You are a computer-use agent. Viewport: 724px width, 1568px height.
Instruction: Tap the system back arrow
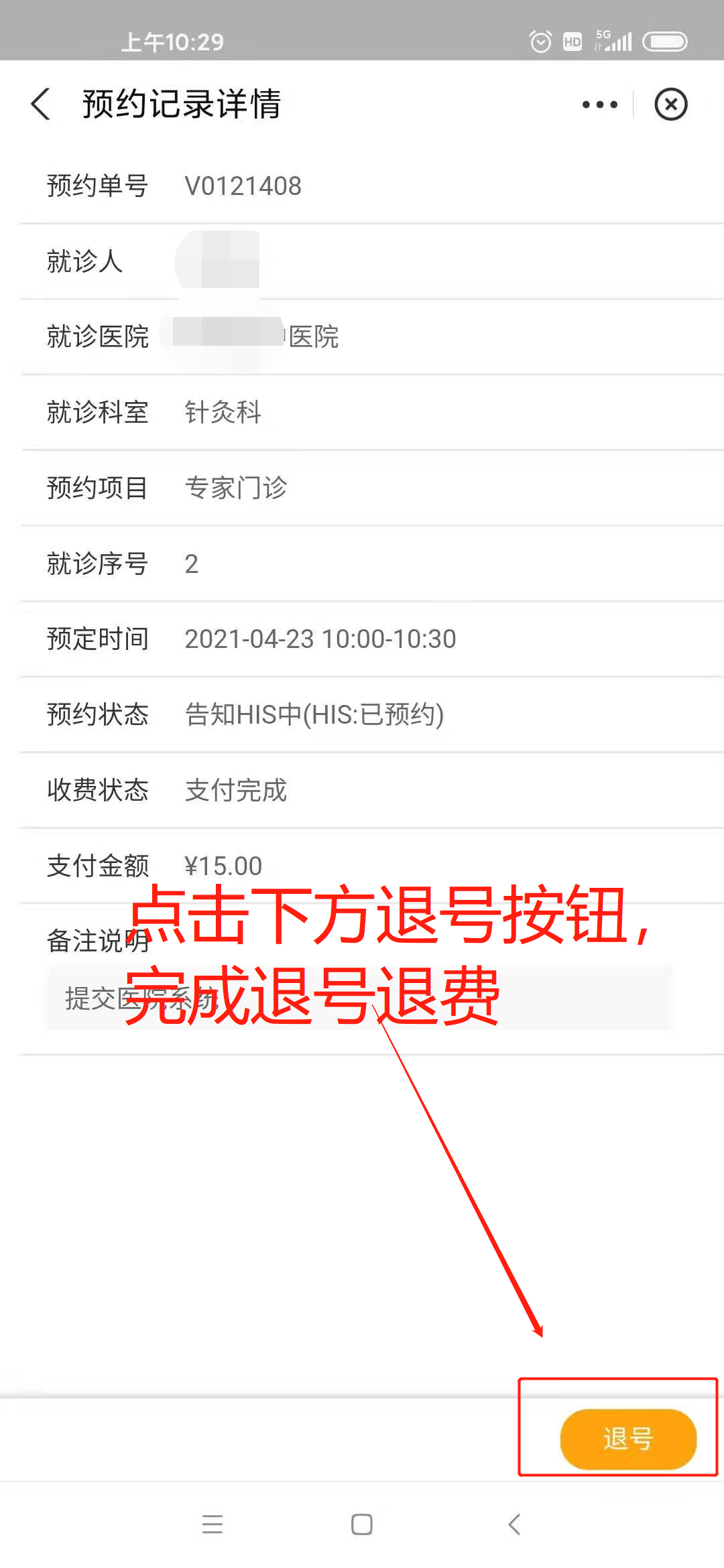coord(514,1524)
